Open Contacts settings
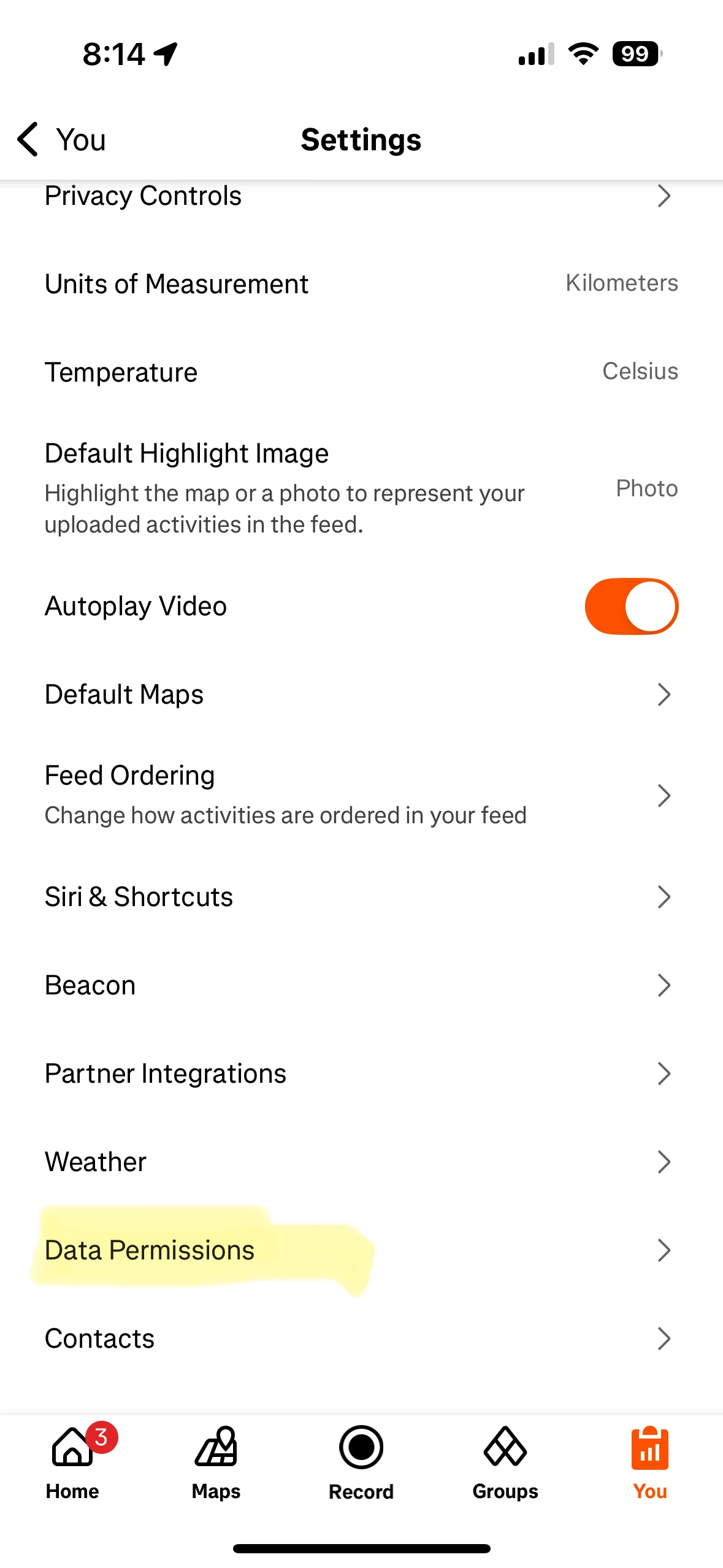The image size is (723, 1568). click(361, 1339)
